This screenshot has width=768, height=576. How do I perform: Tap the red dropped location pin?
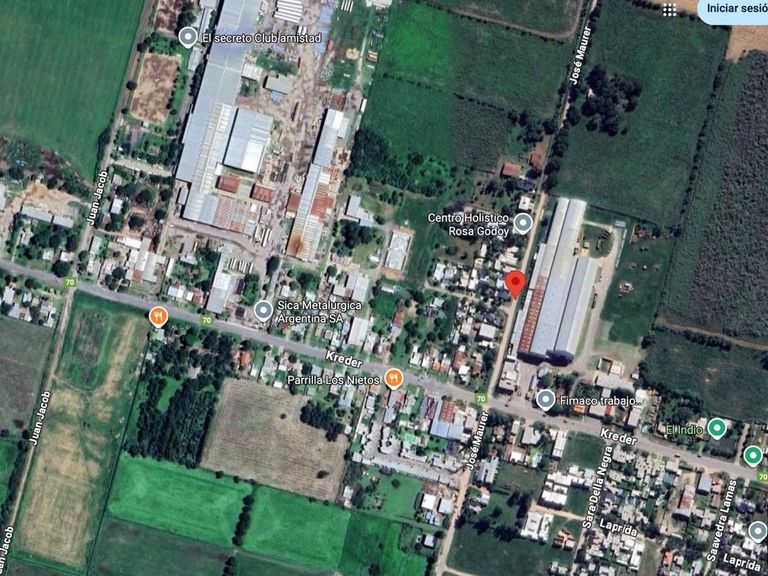pyautogui.click(x=515, y=285)
